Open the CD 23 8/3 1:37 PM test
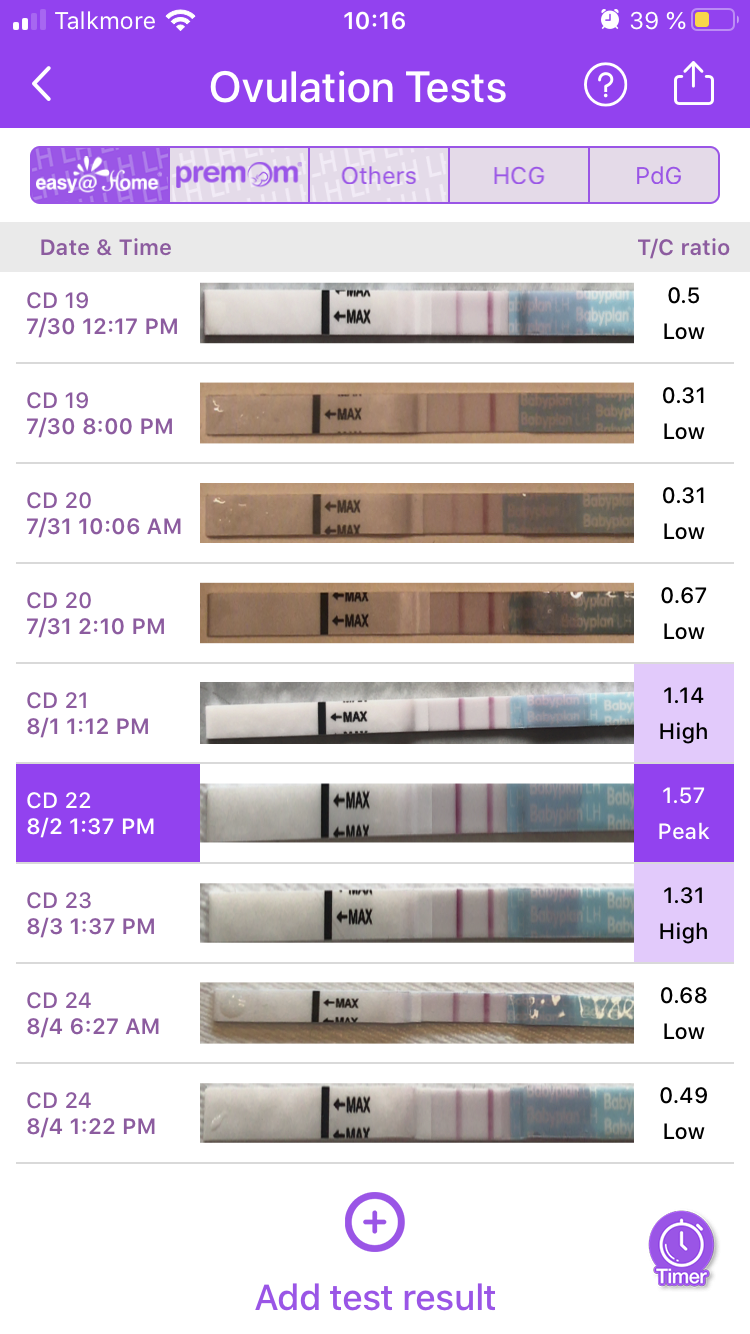 (375, 913)
